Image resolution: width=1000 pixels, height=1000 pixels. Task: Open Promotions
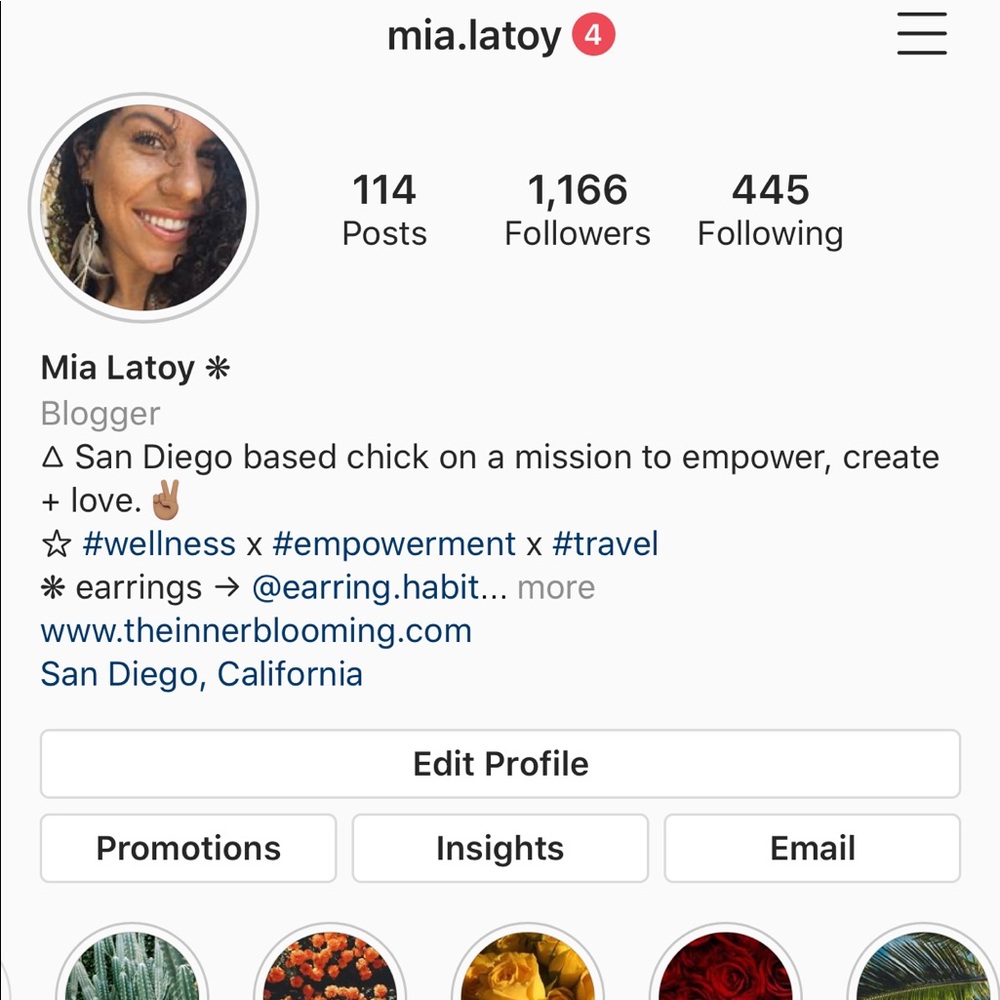(x=188, y=848)
